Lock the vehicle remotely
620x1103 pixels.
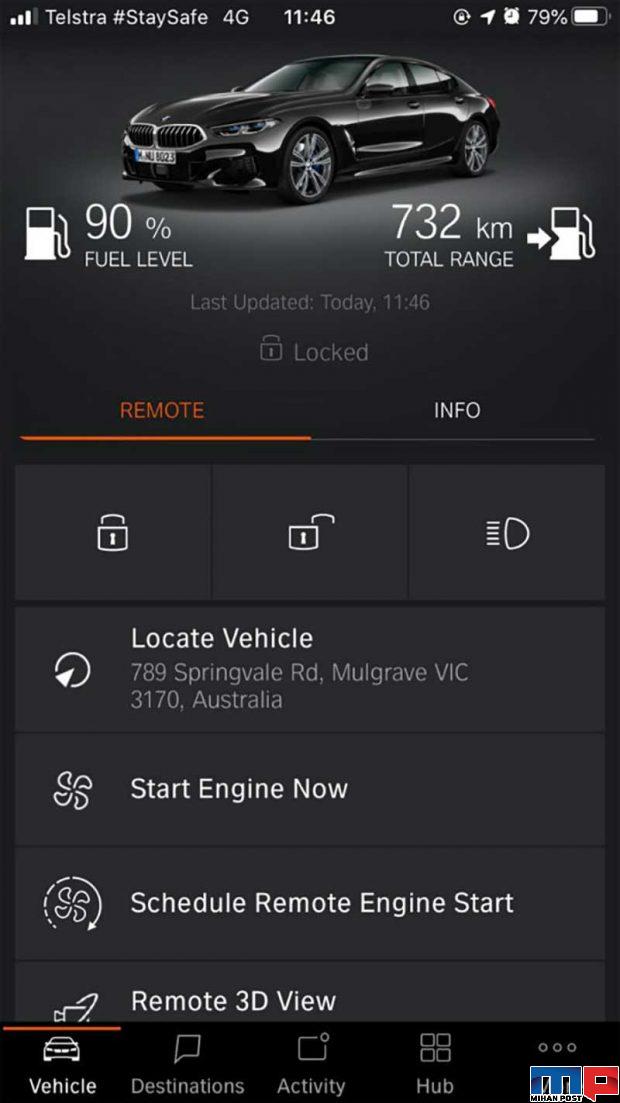113,533
